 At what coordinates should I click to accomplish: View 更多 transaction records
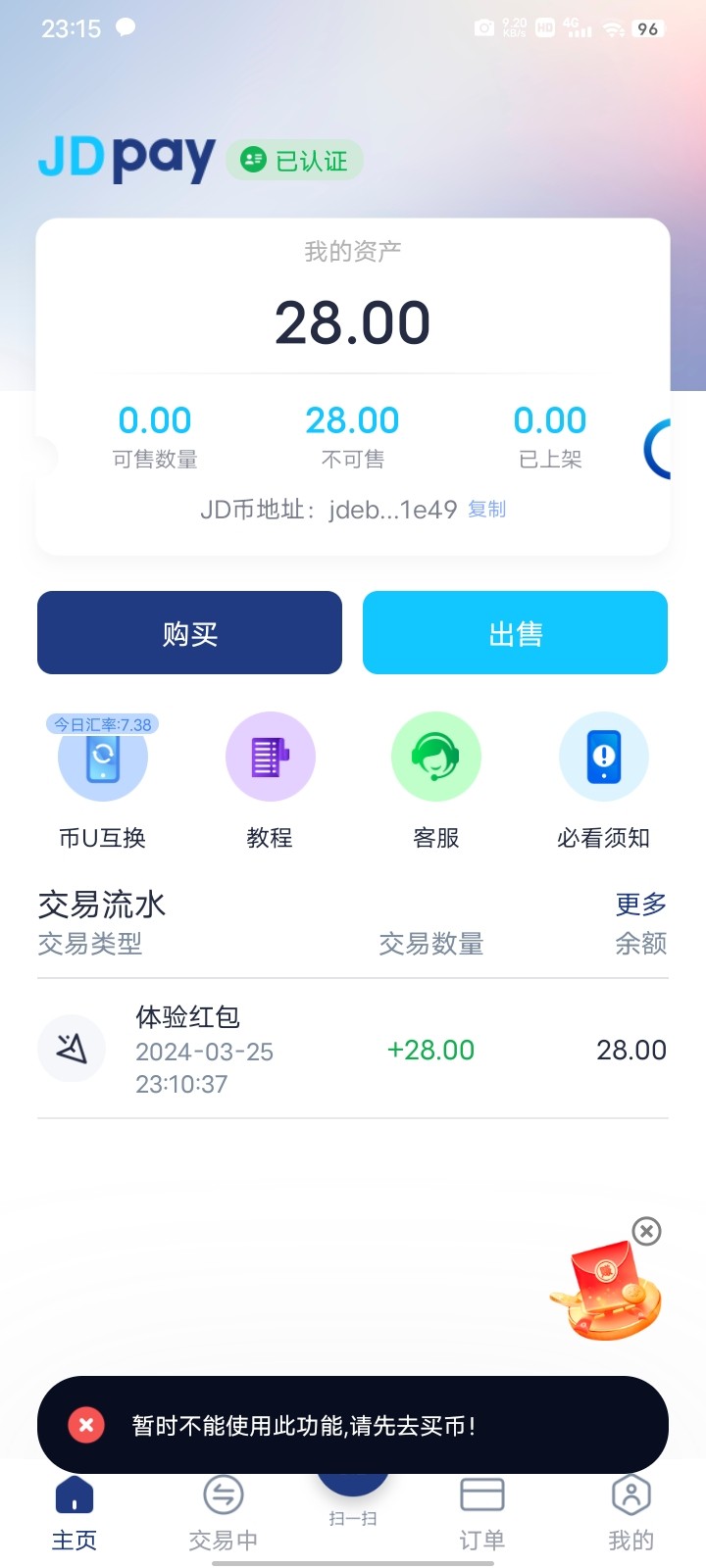[640, 904]
